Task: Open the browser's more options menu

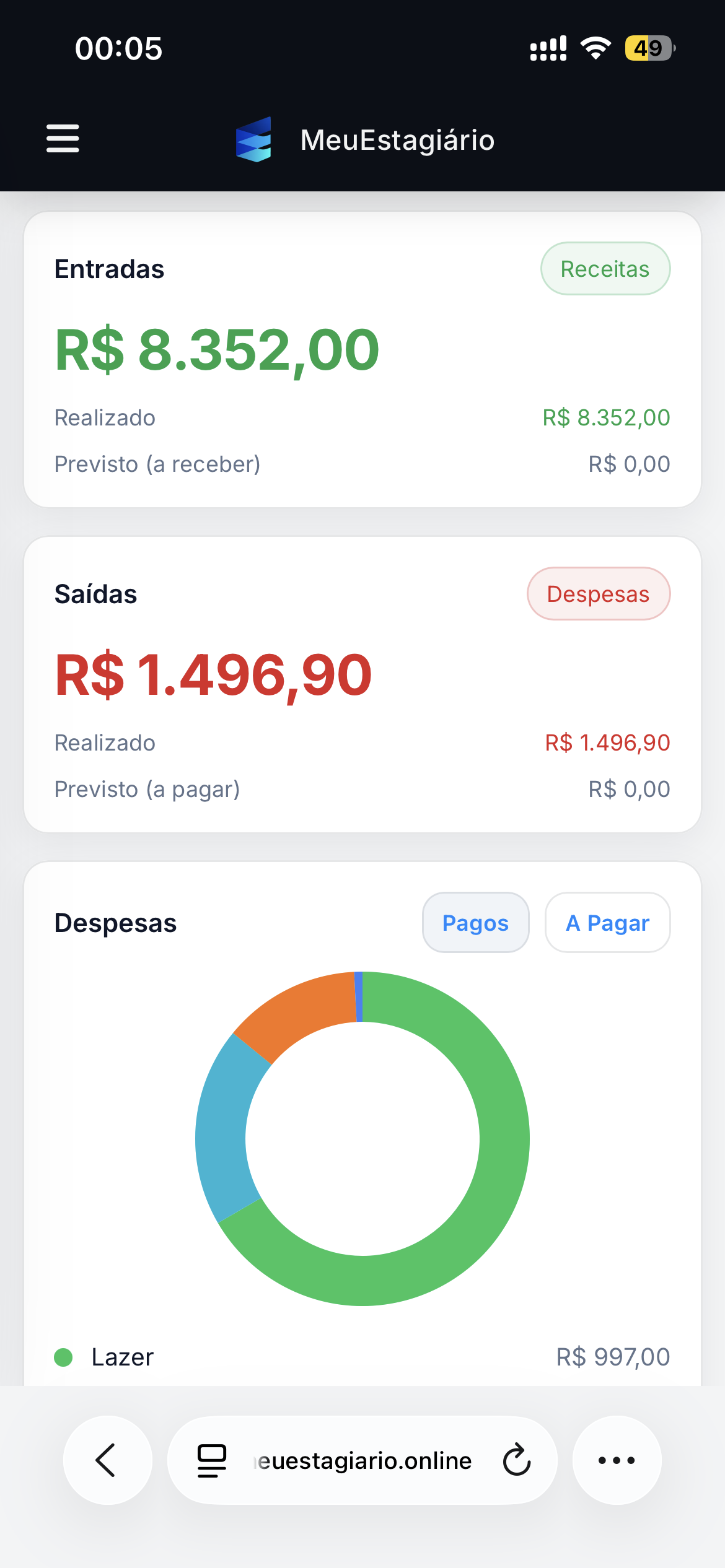Action: click(617, 1460)
